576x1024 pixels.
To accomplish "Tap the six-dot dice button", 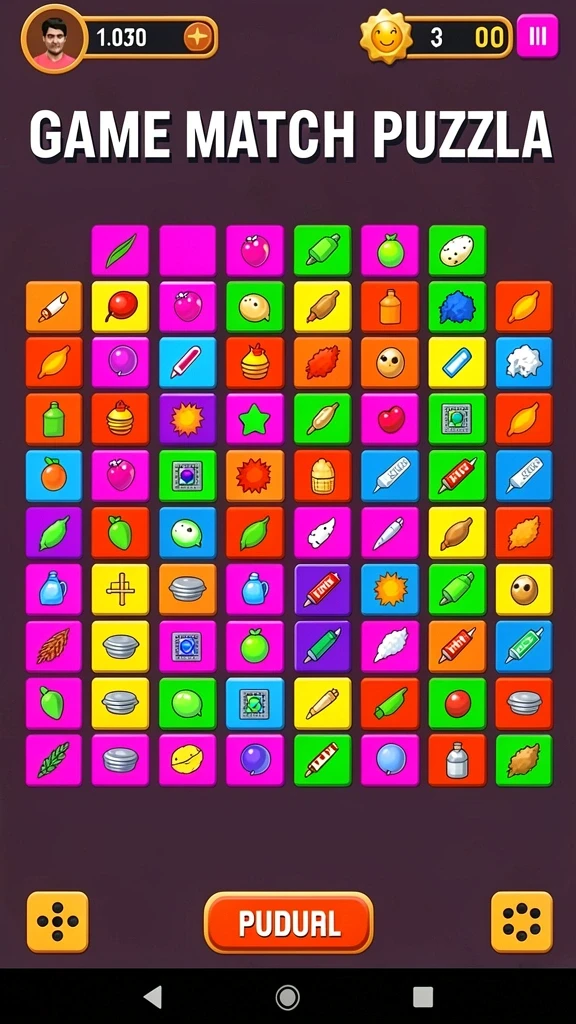I will coord(522,921).
